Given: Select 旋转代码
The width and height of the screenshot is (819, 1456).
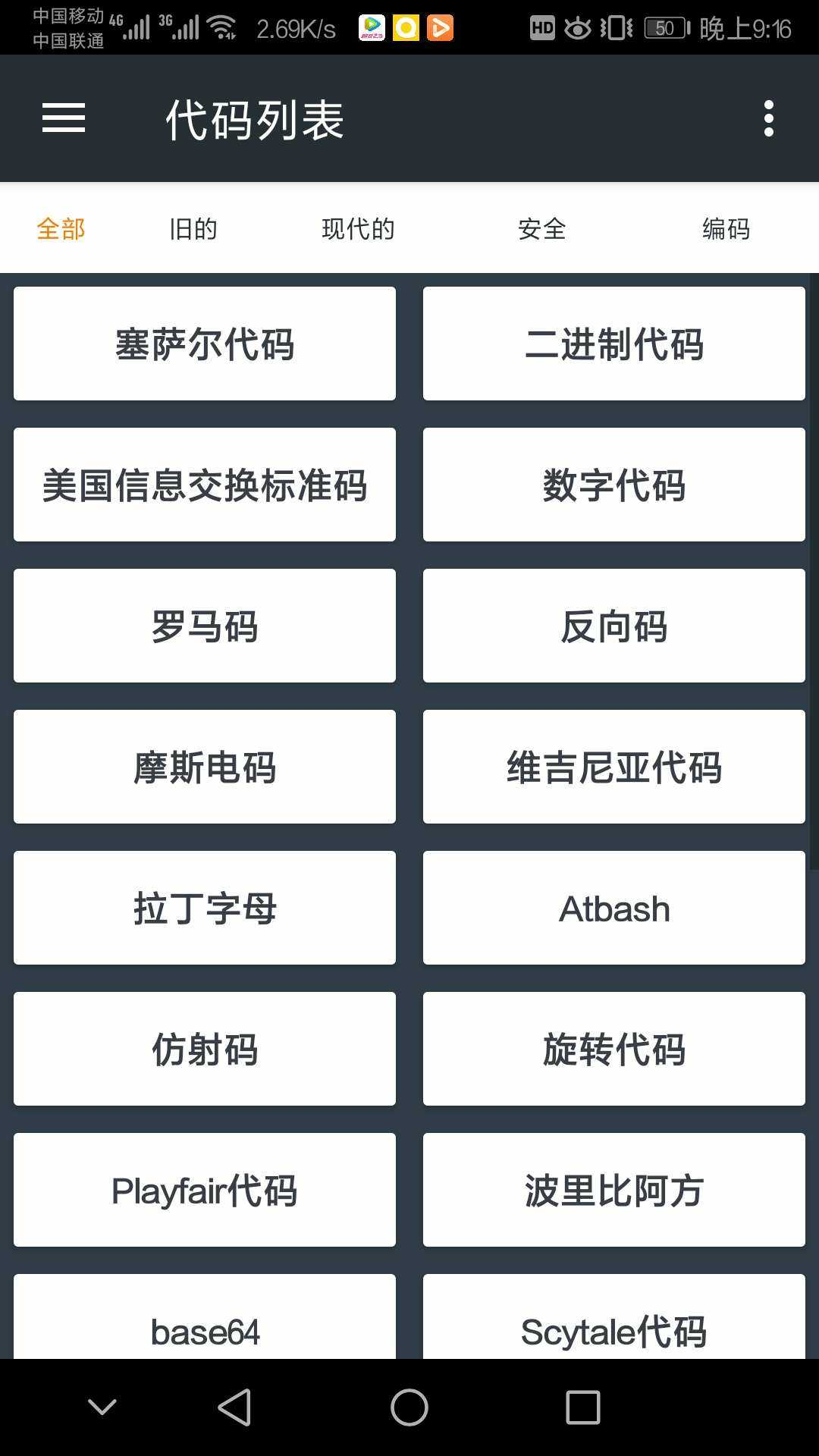Looking at the screenshot, I should point(614,1049).
